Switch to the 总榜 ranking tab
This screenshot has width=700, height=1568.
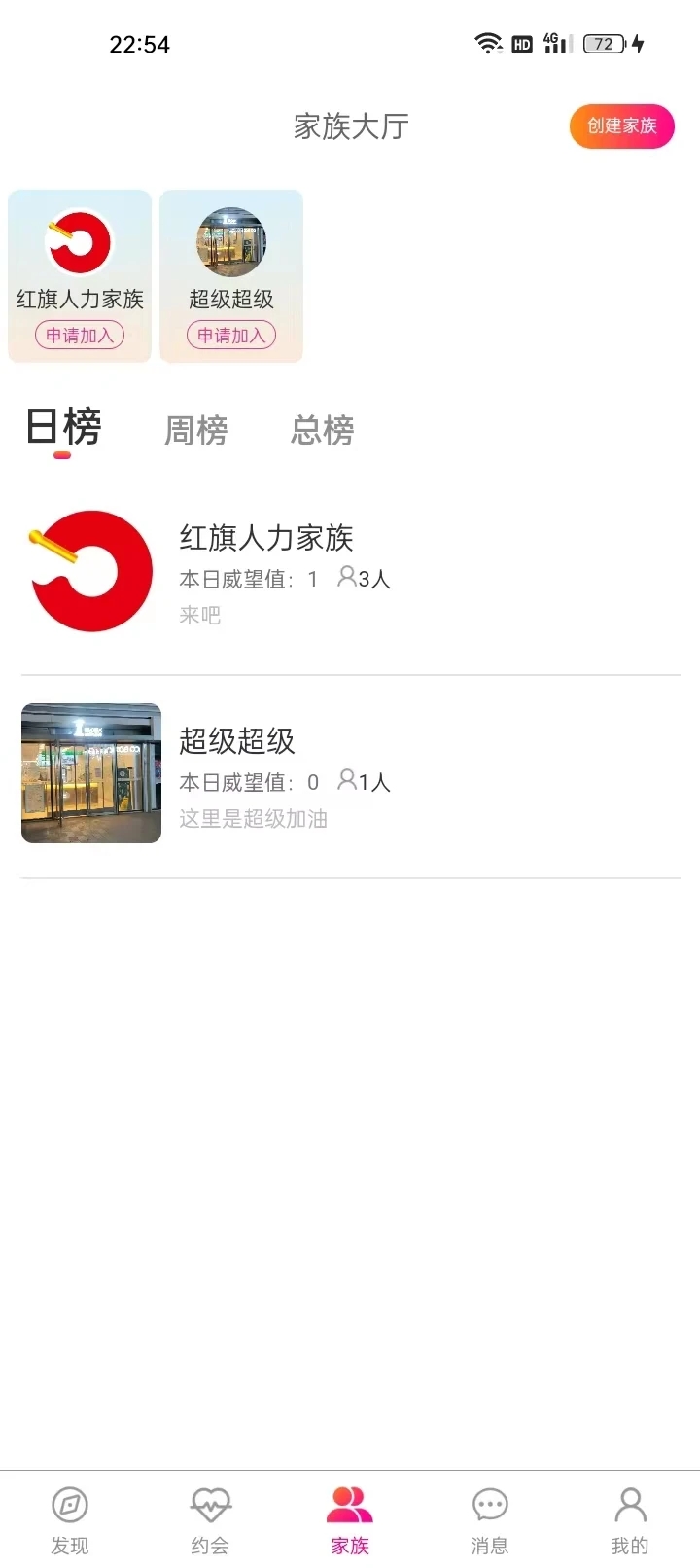[x=322, y=431]
